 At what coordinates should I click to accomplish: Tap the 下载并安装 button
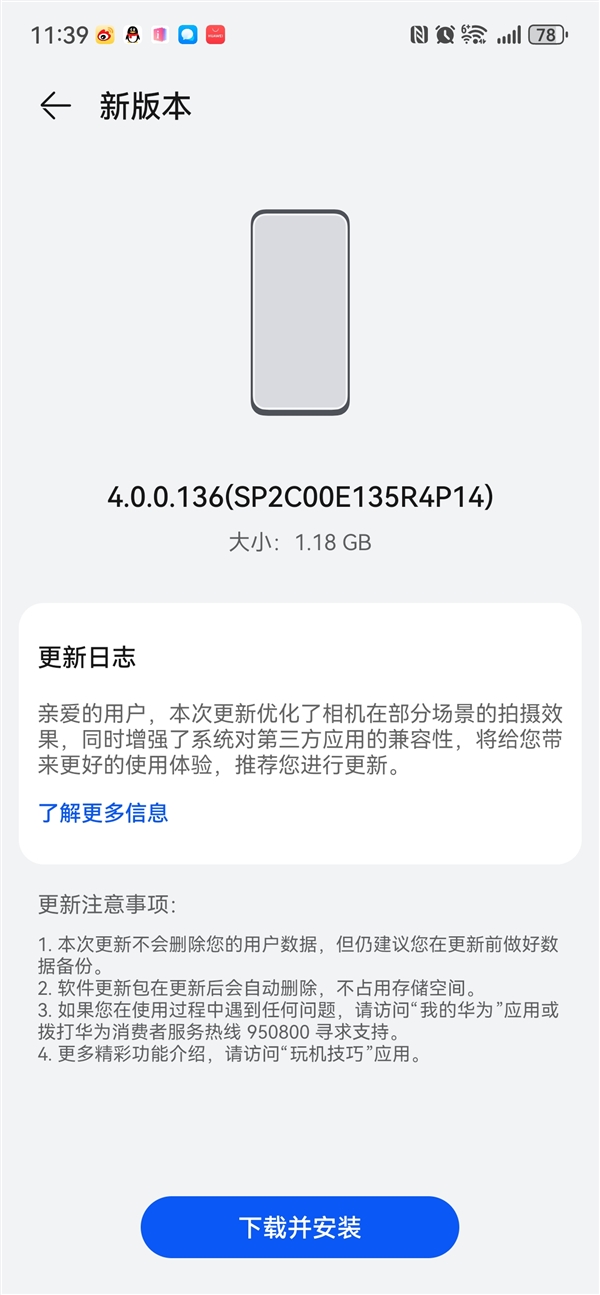pos(300,1227)
